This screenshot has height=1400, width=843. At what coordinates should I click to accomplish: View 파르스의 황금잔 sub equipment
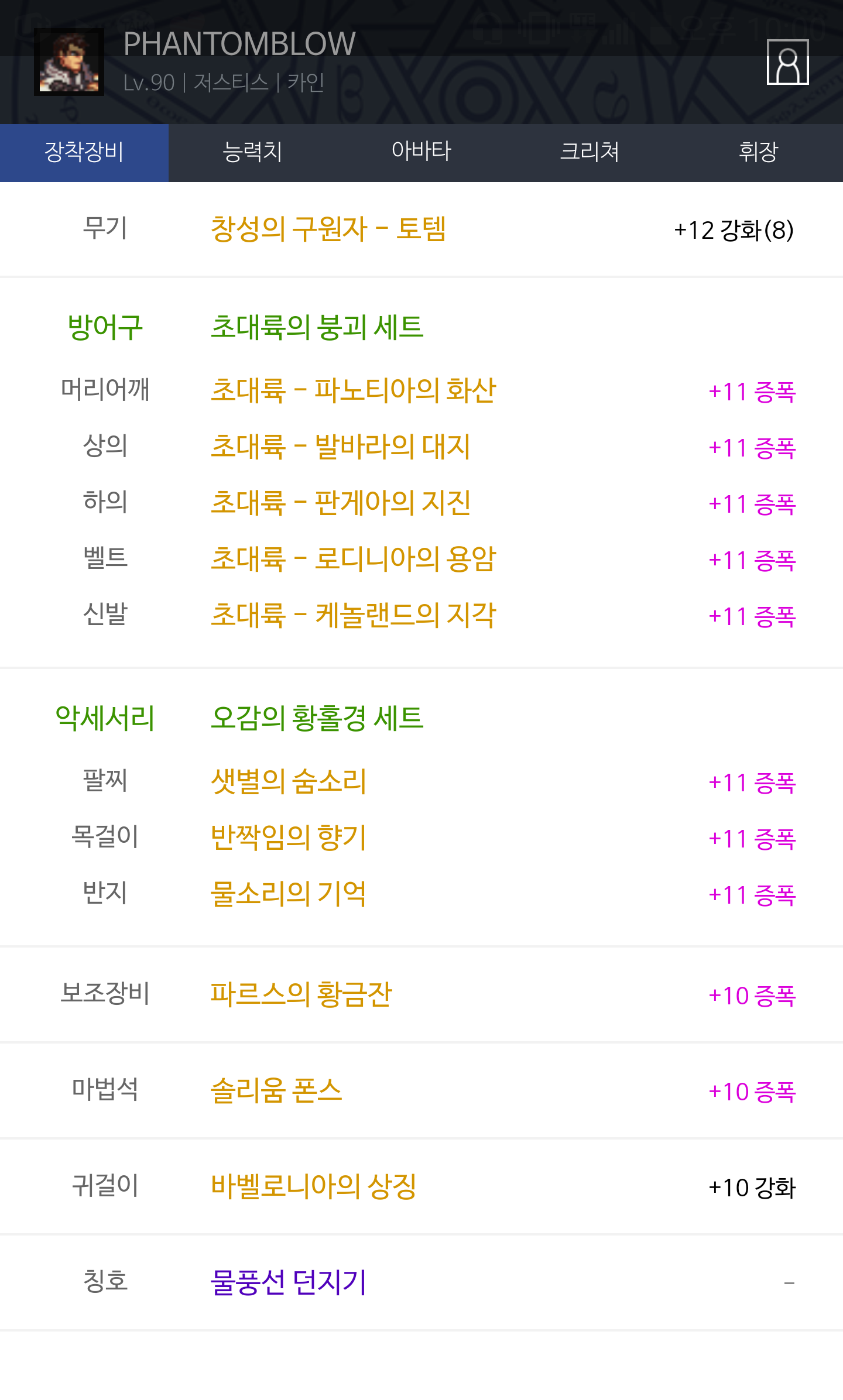(x=301, y=994)
